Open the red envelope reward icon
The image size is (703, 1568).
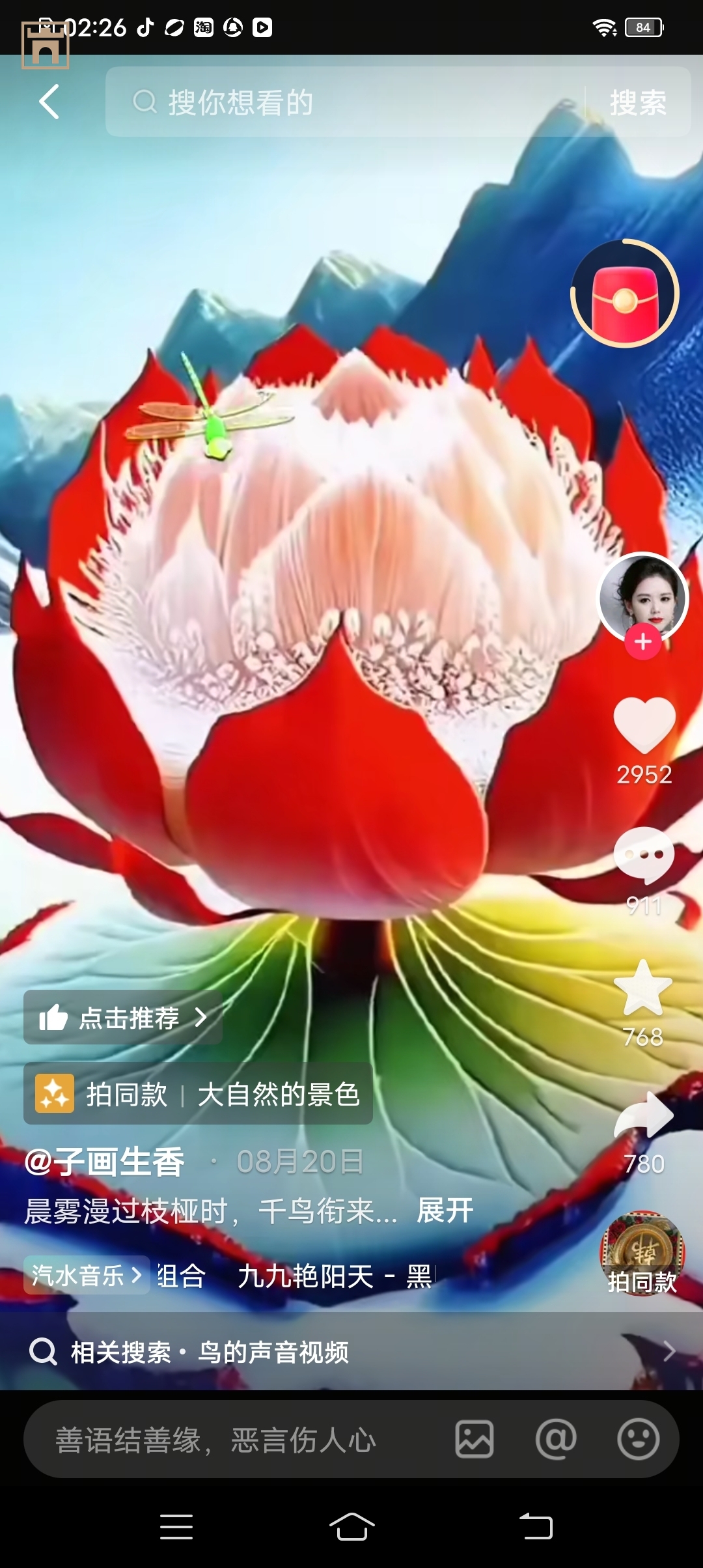point(625,294)
